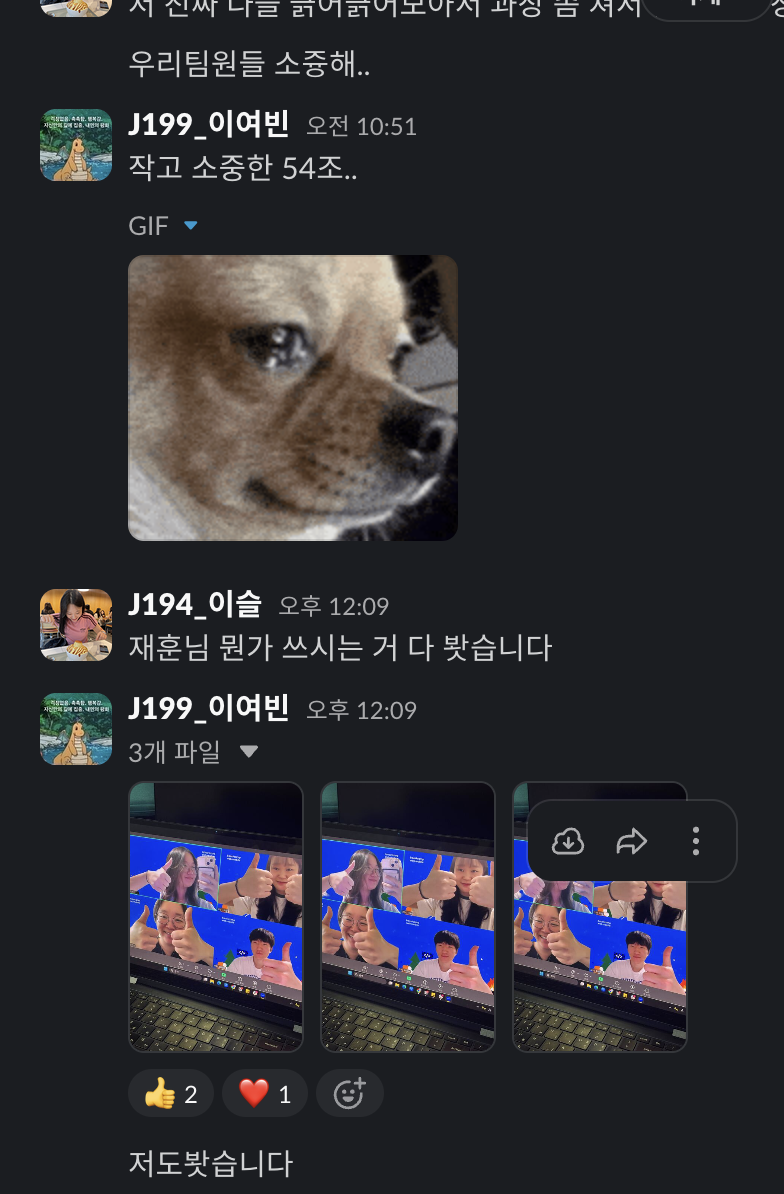Viewport: 784px width, 1194px height.
Task: Open the crying dog GIF
Action: tap(293, 398)
